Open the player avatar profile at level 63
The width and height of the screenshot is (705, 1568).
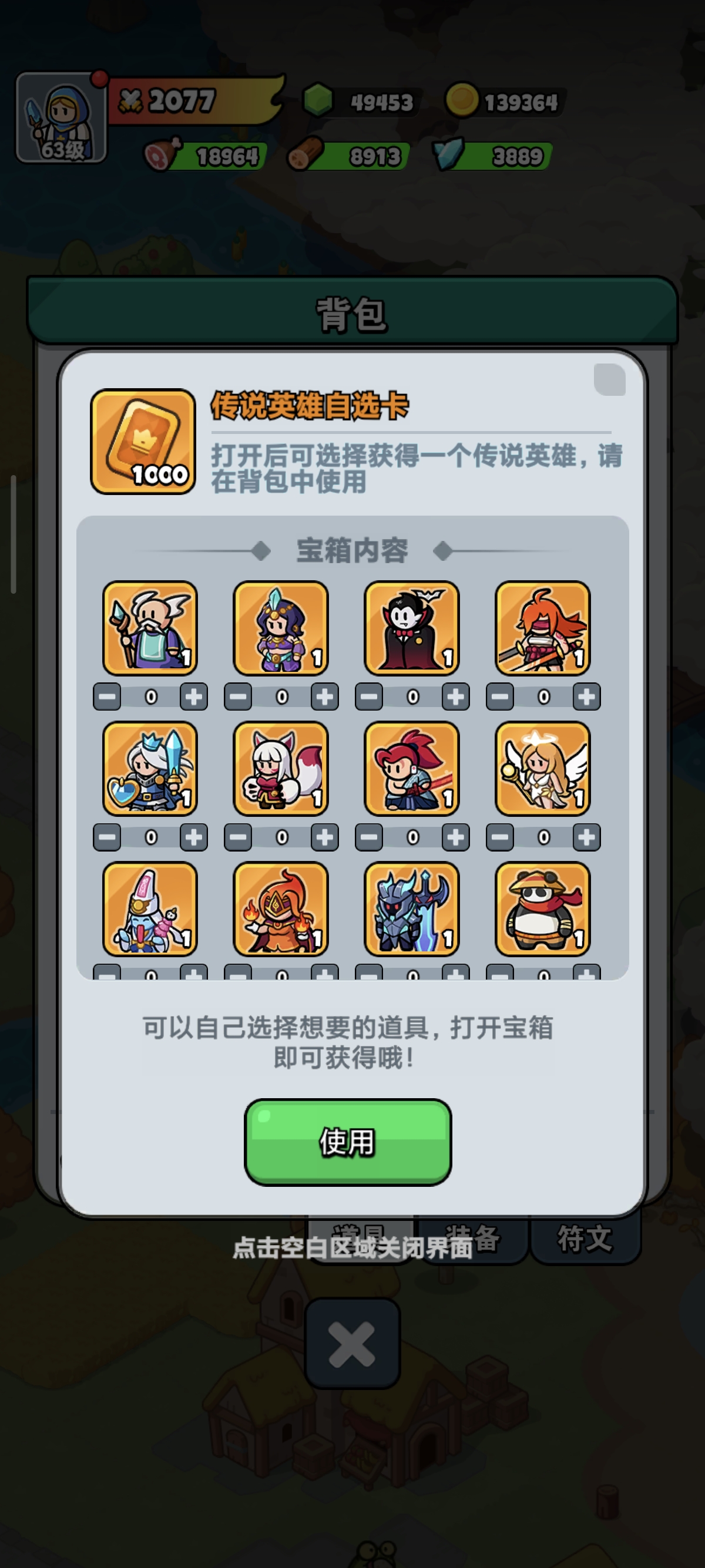[x=61, y=117]
